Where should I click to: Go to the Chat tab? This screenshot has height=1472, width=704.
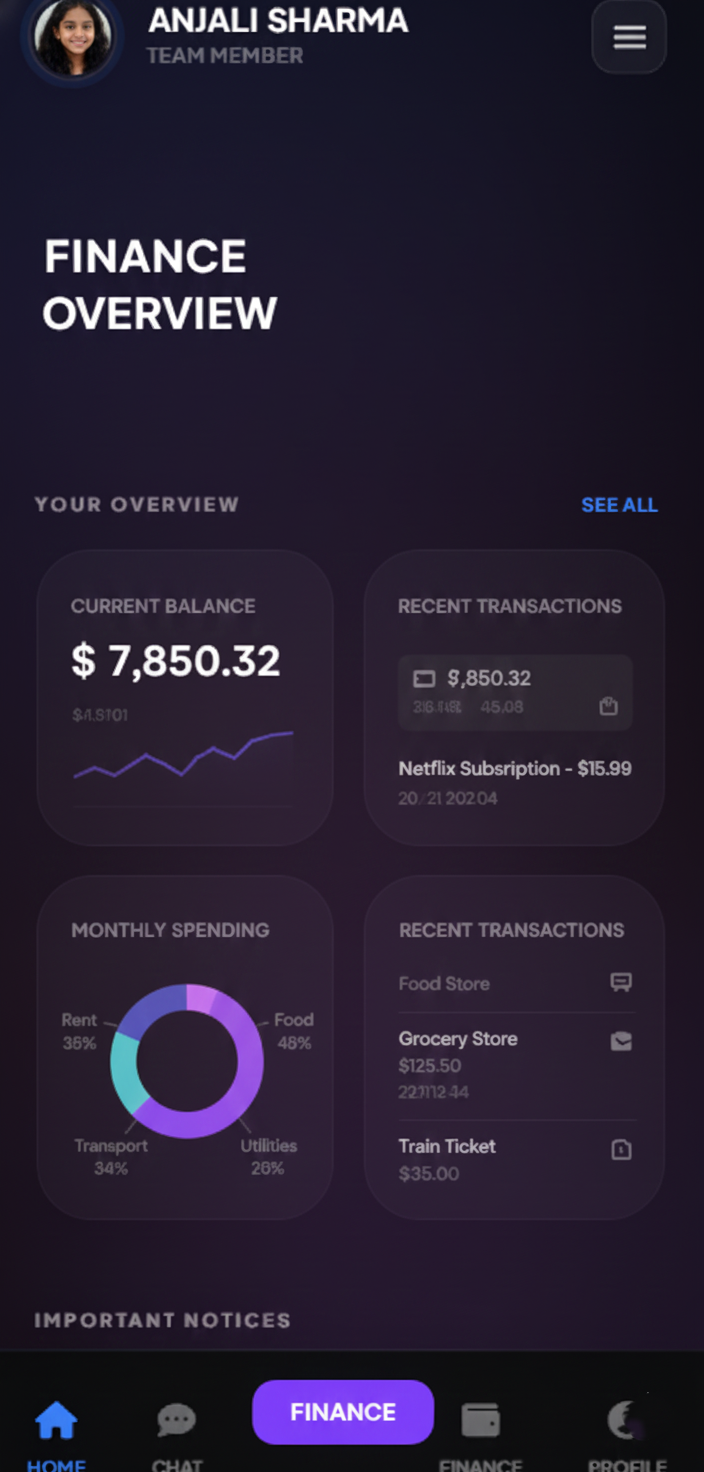[177, 1428]
